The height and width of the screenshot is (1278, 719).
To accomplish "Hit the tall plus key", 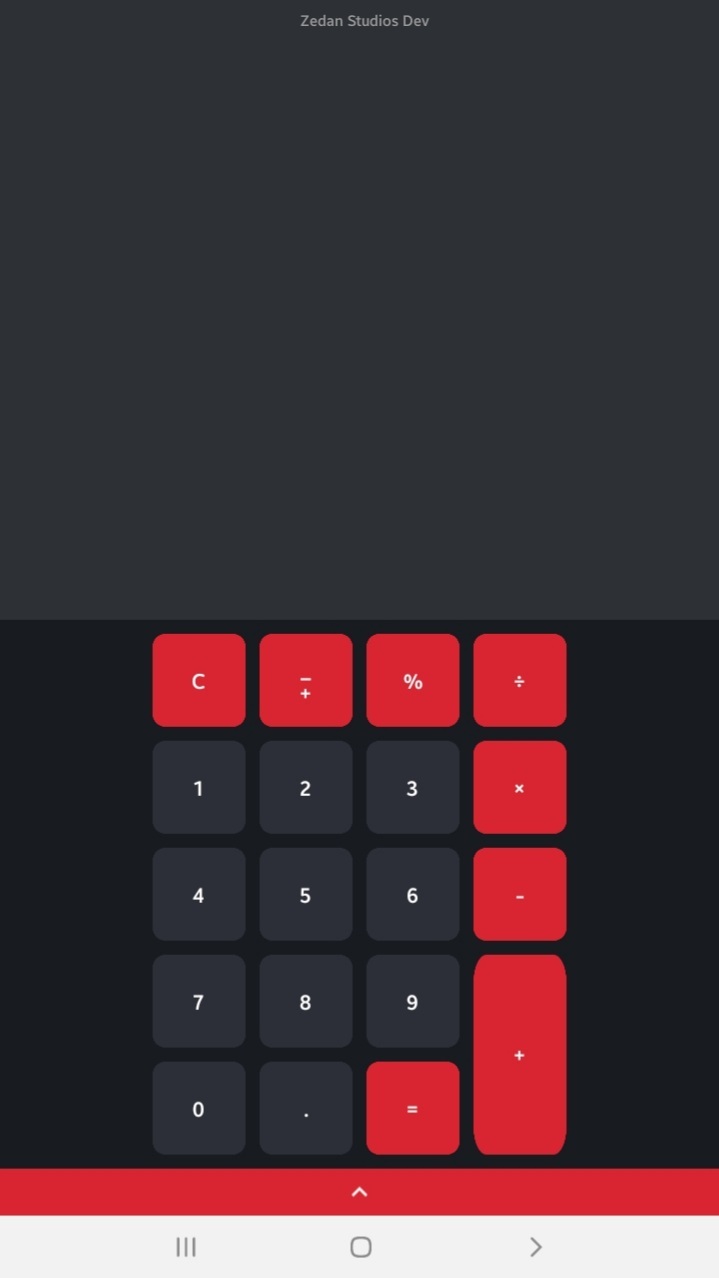I will 519,1055.
